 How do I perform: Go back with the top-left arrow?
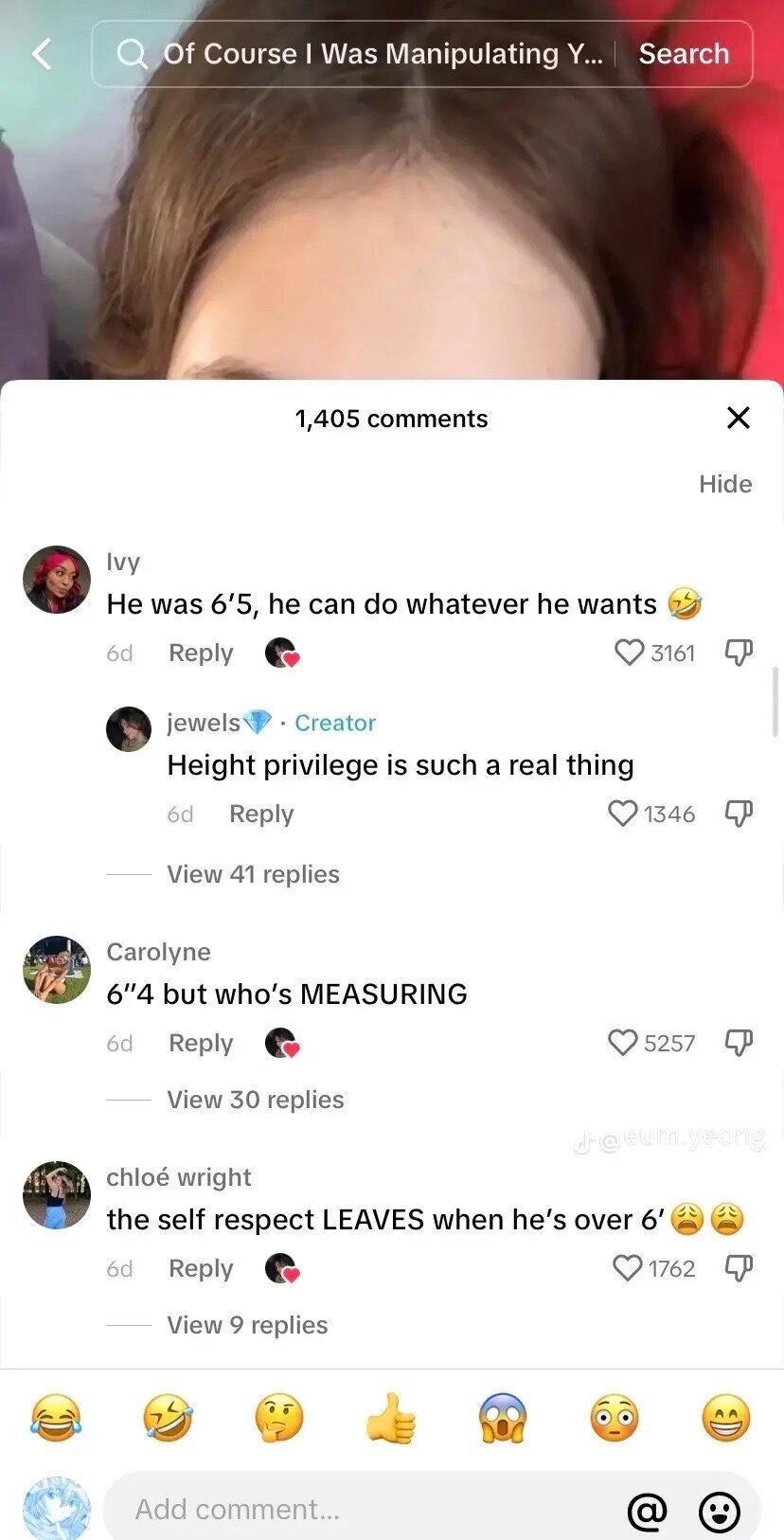point(42,54)
